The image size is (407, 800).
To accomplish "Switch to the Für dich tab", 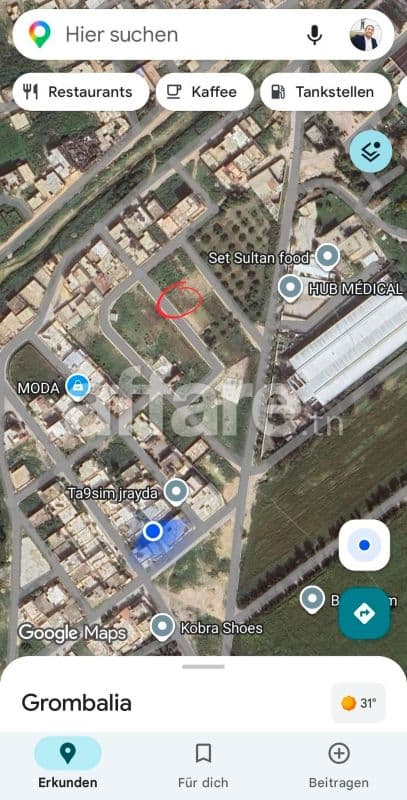I will [203, 765].
